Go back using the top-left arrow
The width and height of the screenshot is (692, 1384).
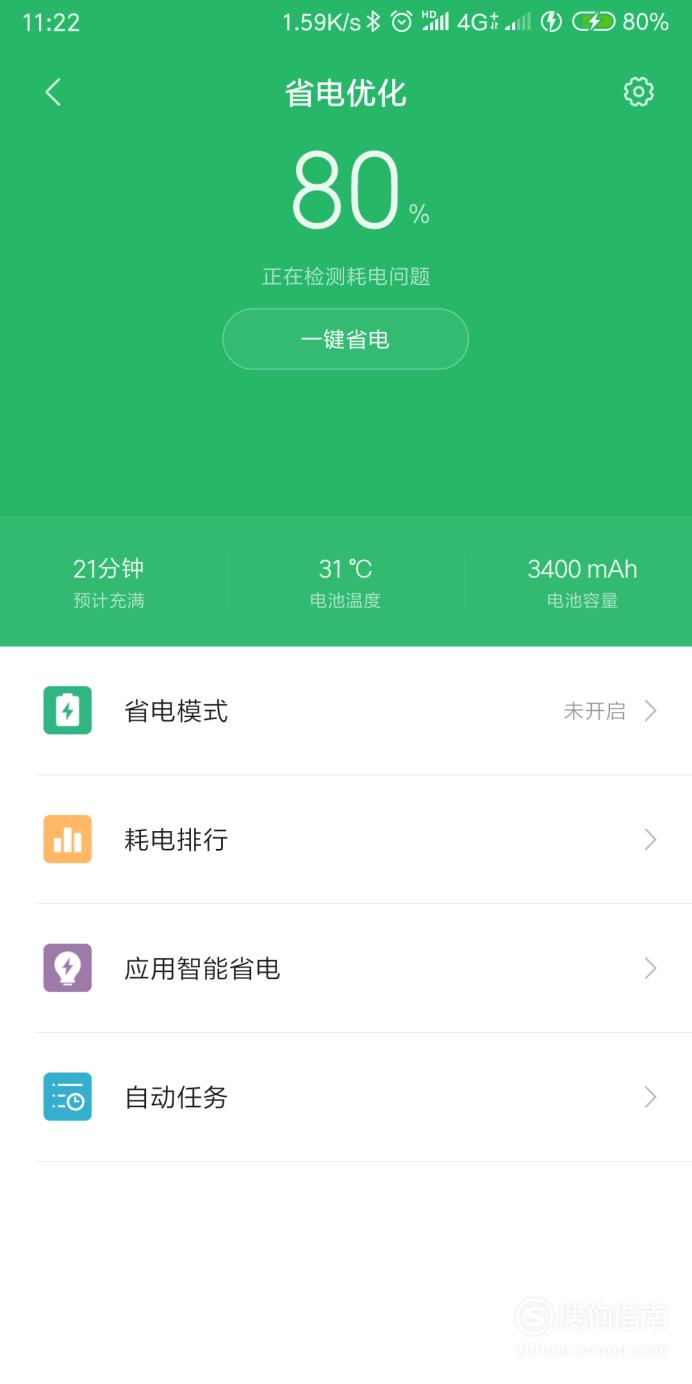coord(53,93)
